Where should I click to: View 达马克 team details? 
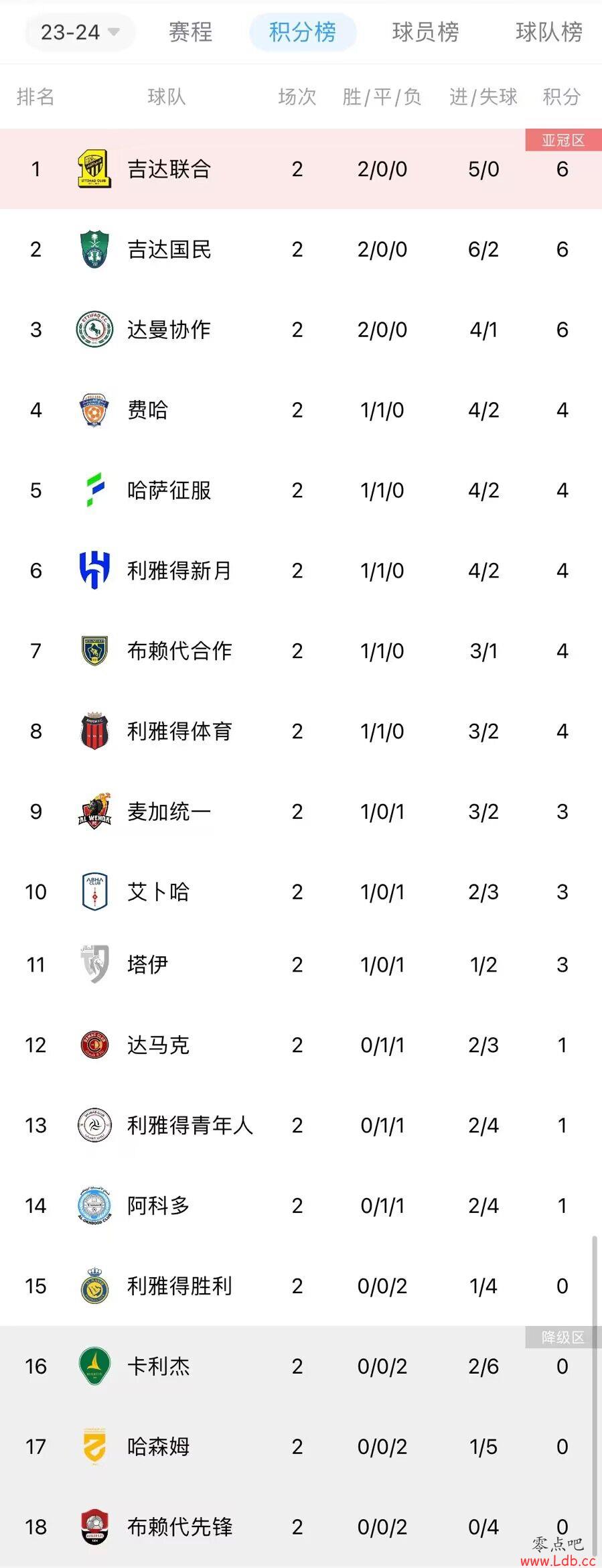coord(158,1045)
